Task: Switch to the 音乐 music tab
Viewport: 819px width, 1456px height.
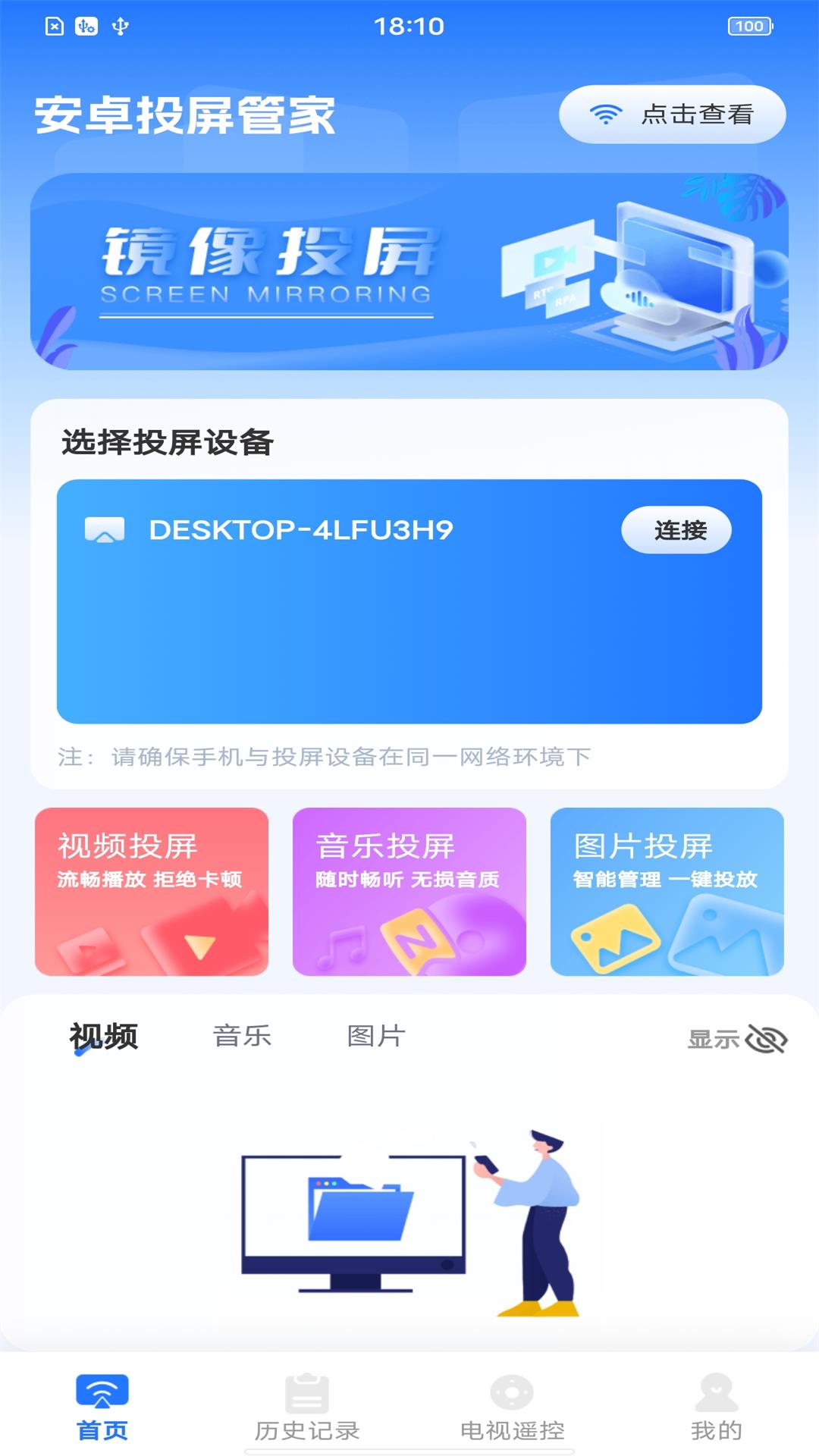Action: [243, 1037]
